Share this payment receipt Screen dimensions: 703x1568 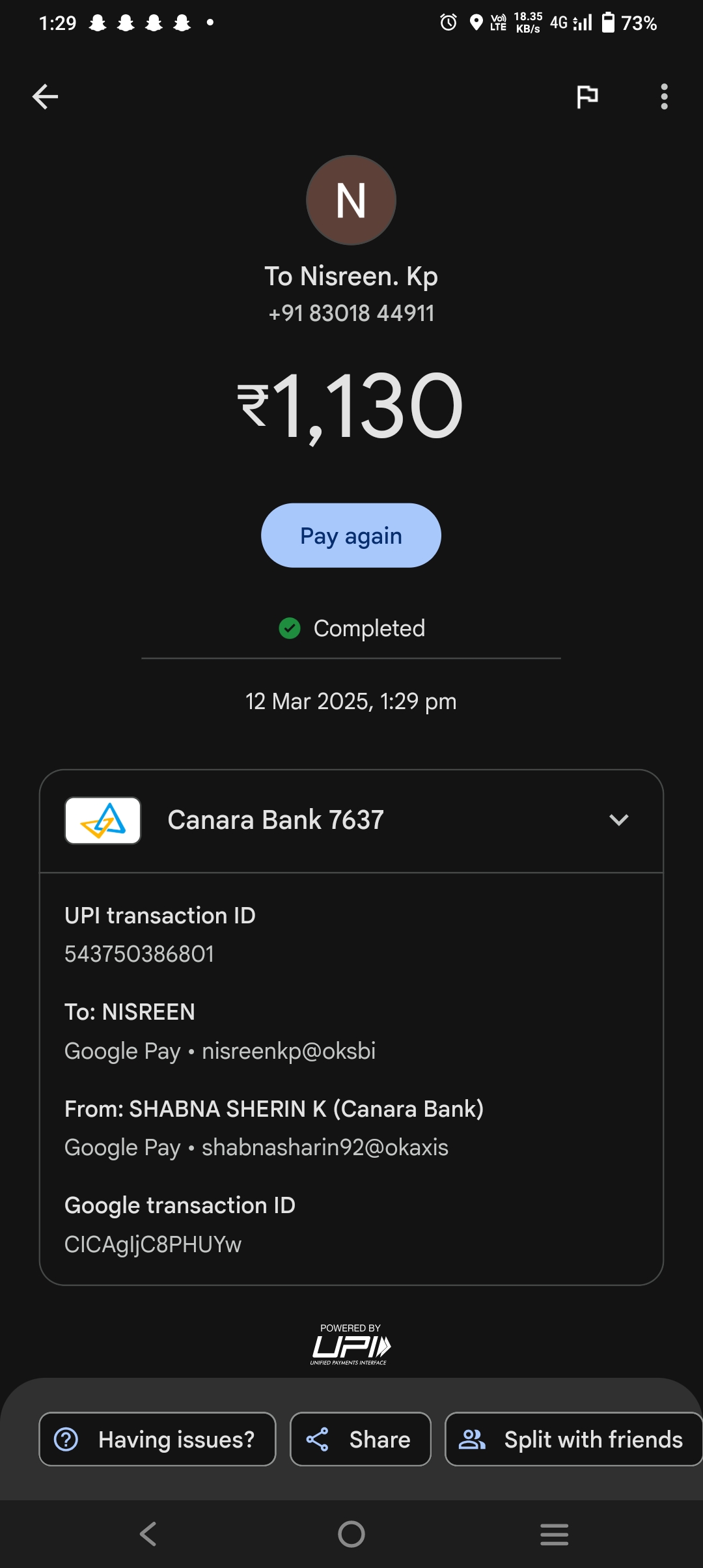(361, 1439)
